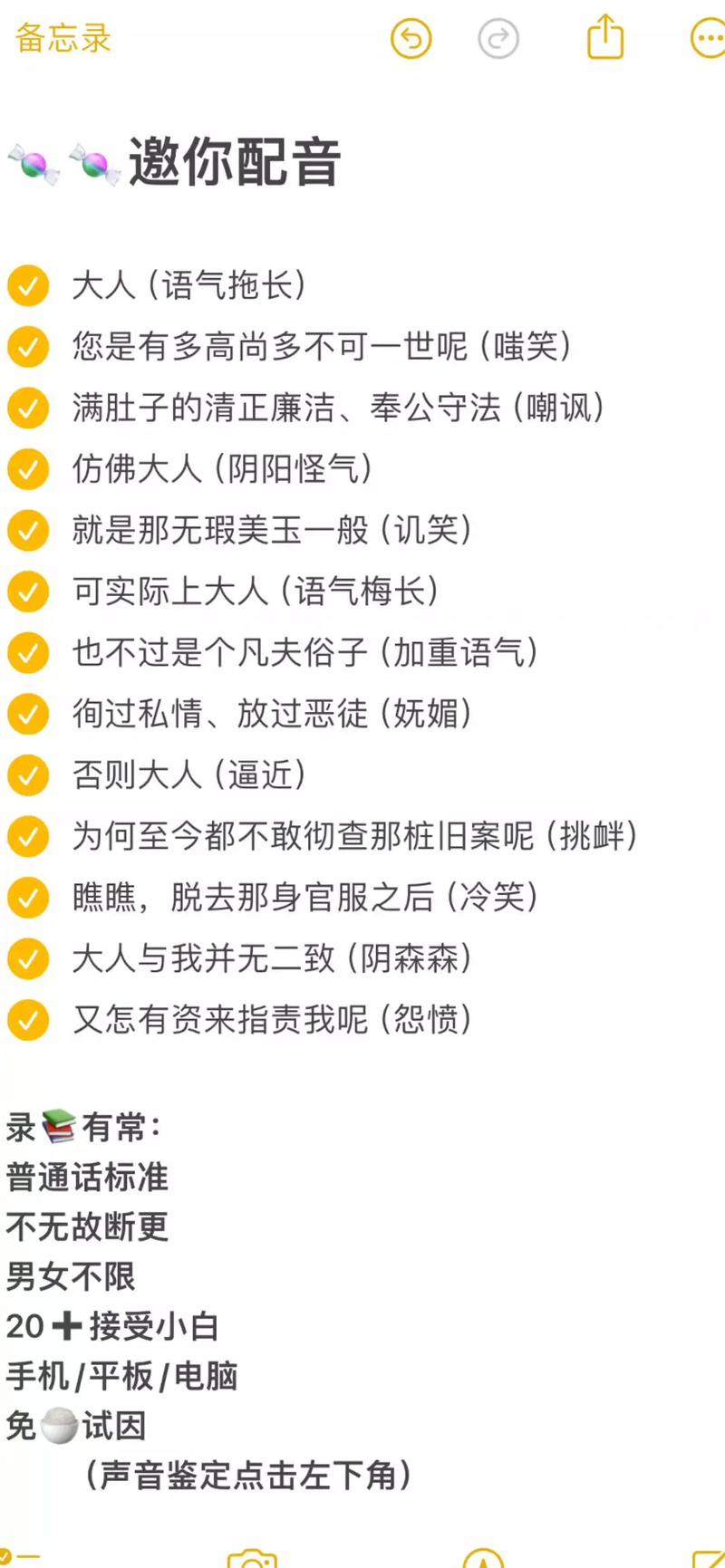Toggle 也不过是个凡夫俗子 checkbox
The image size is (725, 1568).
28,653
